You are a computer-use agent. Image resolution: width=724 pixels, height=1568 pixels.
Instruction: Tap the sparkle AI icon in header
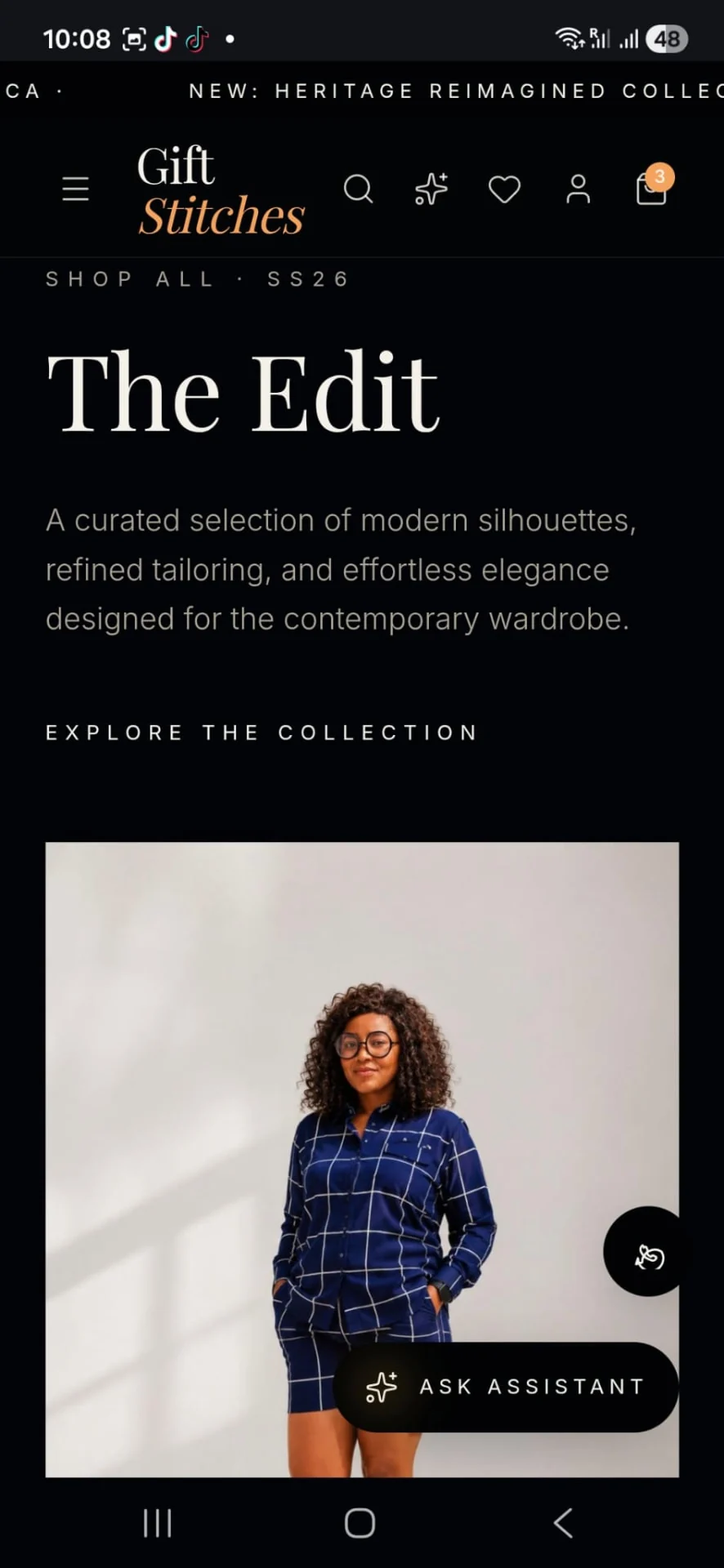click(x=431, y=189)
